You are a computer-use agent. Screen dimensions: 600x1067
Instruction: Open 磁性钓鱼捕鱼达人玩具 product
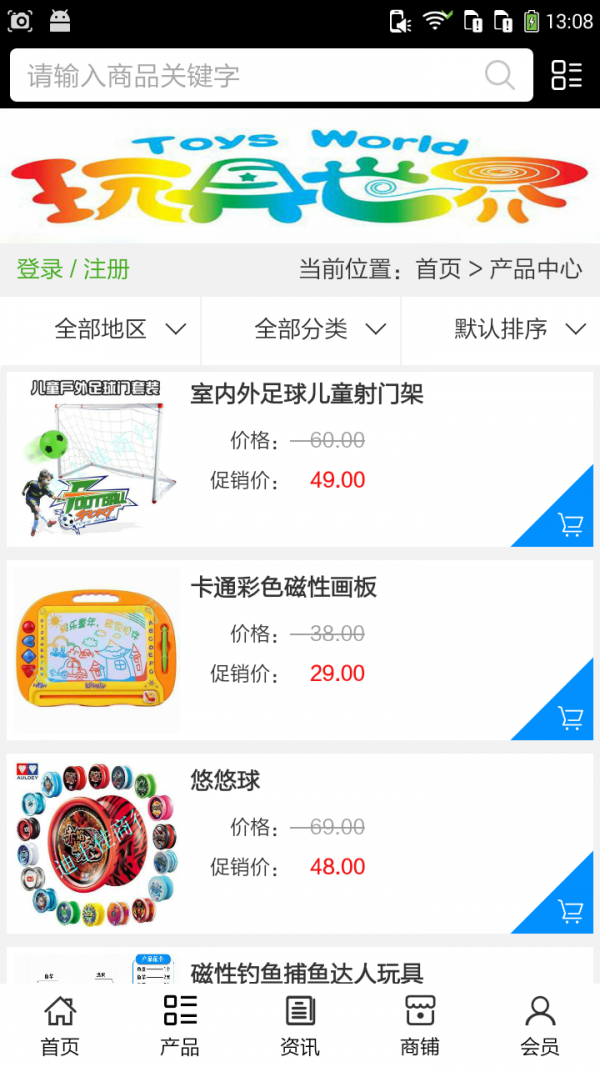click(307, 972)
